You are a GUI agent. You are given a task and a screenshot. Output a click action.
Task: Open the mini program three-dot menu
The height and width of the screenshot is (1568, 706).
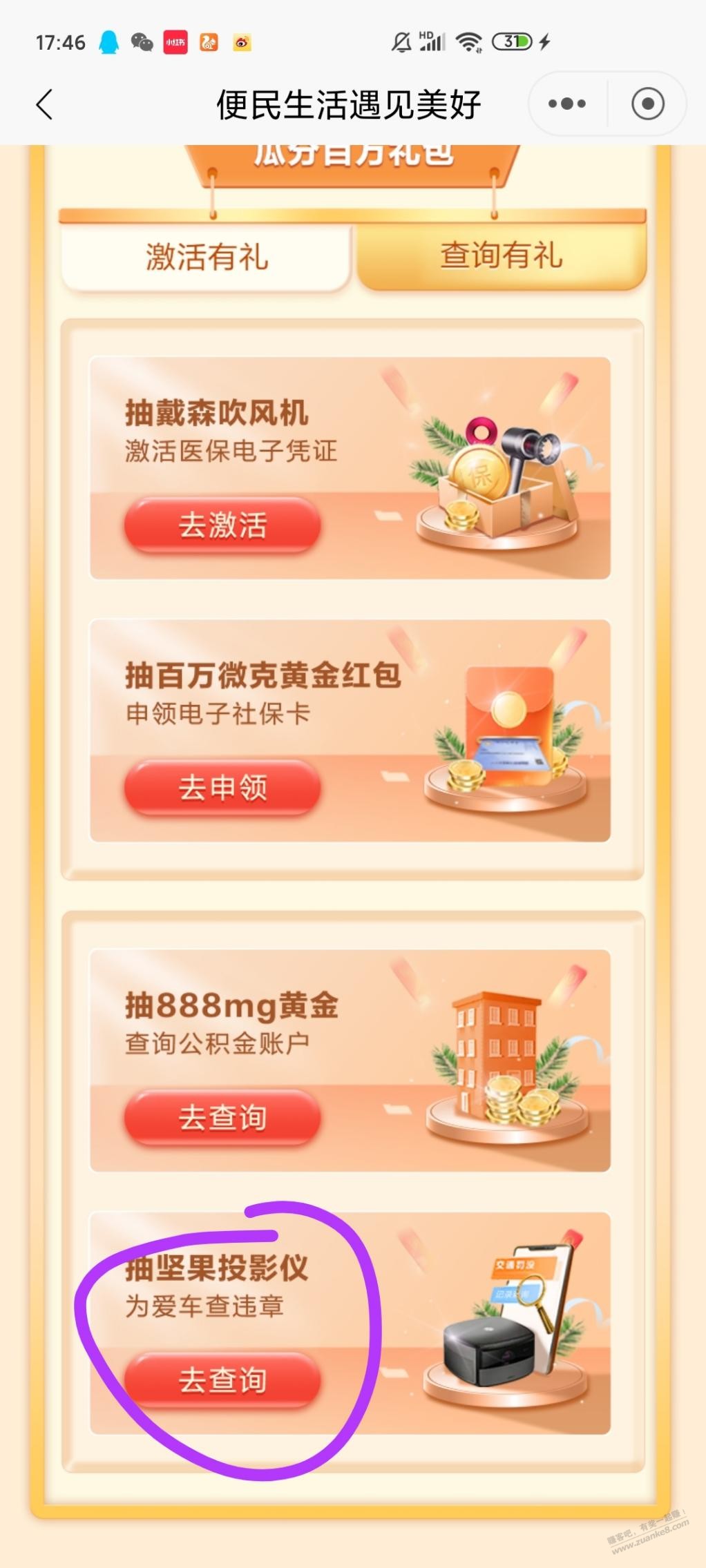[x=567, y=104]
